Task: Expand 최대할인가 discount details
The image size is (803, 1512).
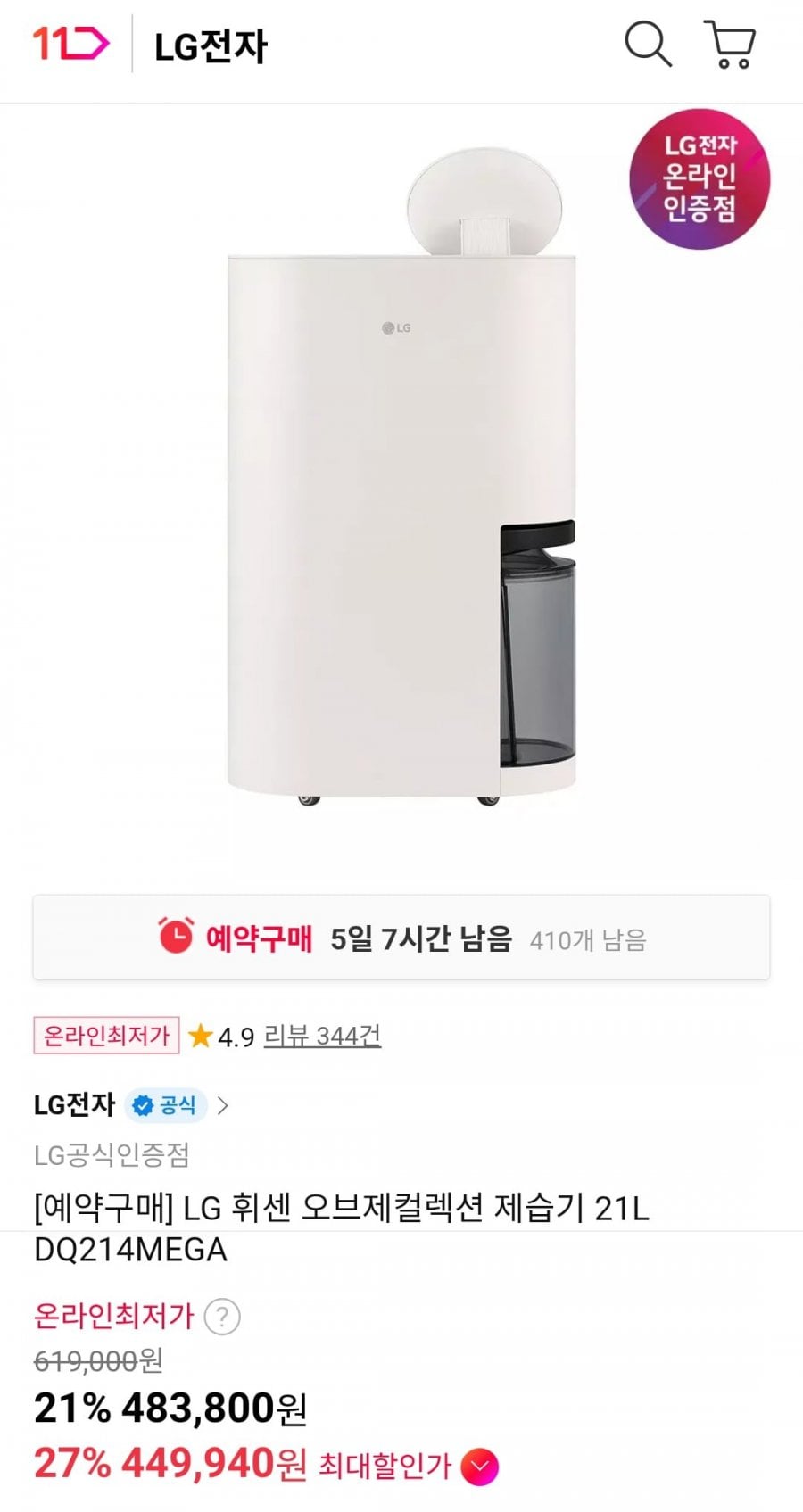Action: pyautogui.click(x=480, y=1467)
